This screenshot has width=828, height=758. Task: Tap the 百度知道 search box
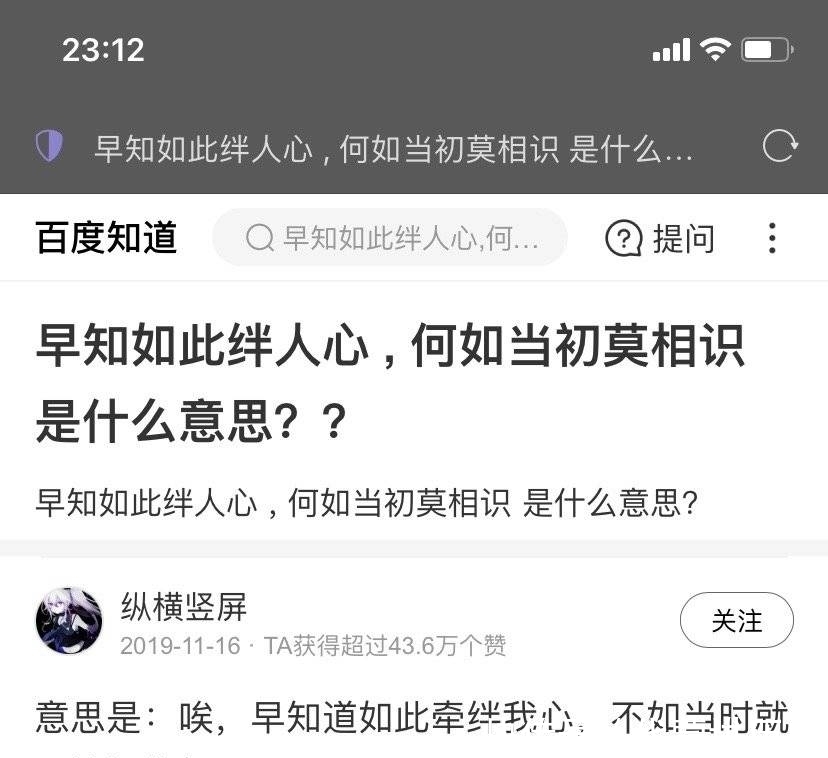390,238
